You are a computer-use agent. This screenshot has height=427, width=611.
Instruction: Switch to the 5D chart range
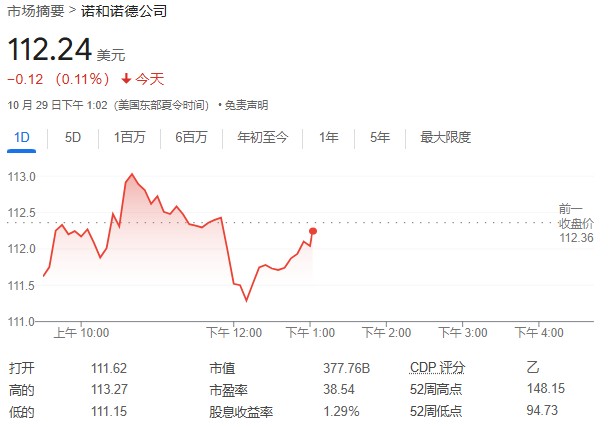click(x=73, y=137)
